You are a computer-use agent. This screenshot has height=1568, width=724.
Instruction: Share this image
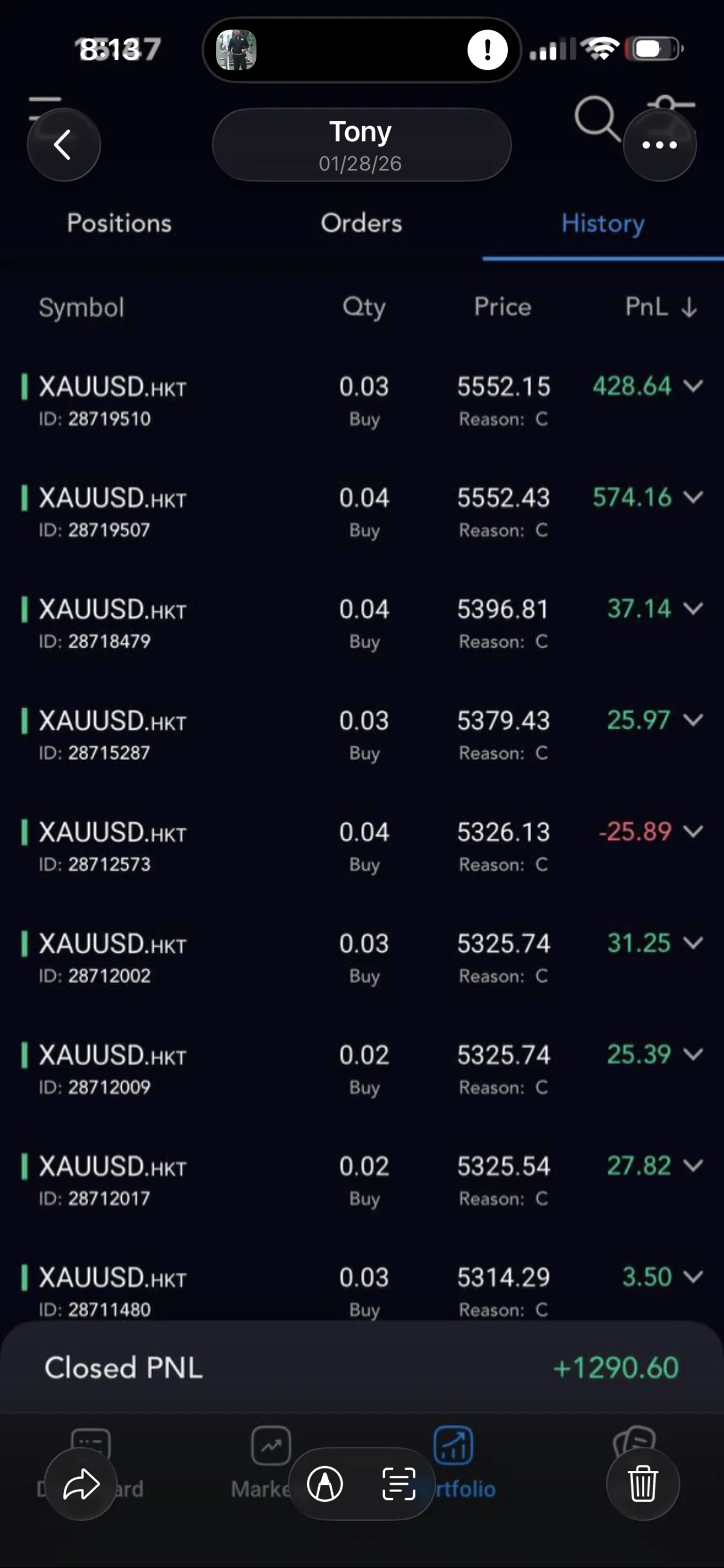coord(81,1484)
